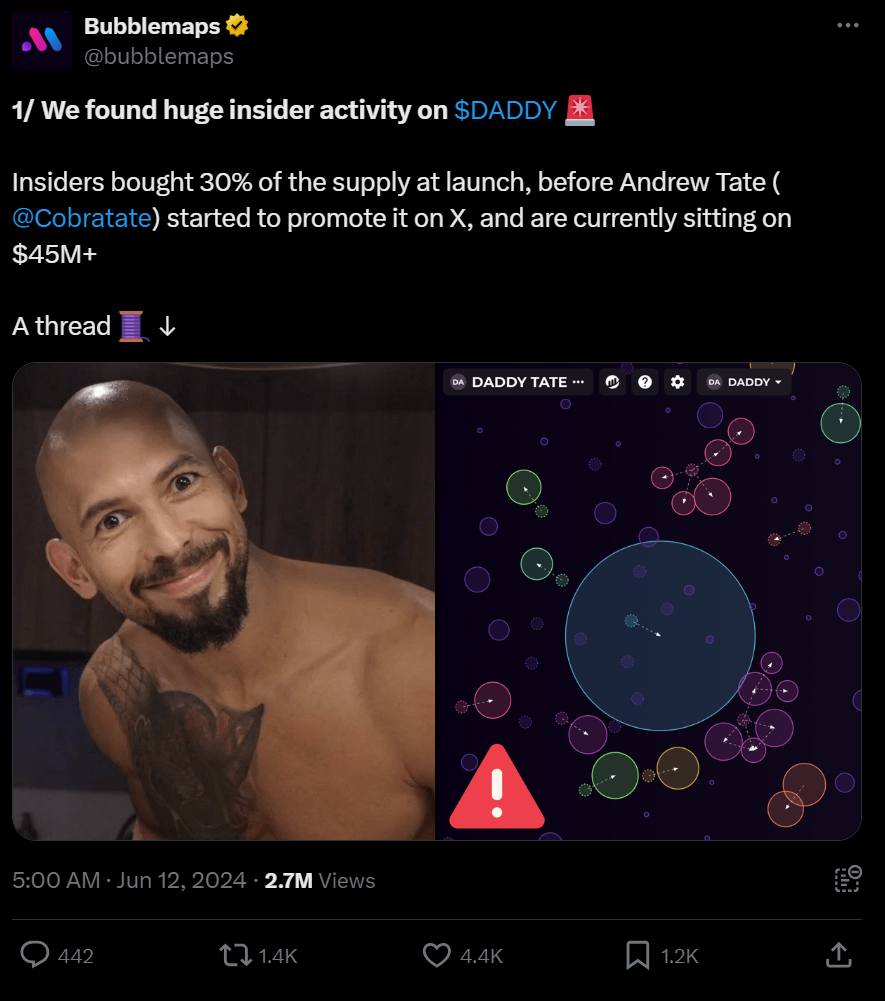Reply to this tweet

pyautogui.click(x=36, y=955)
